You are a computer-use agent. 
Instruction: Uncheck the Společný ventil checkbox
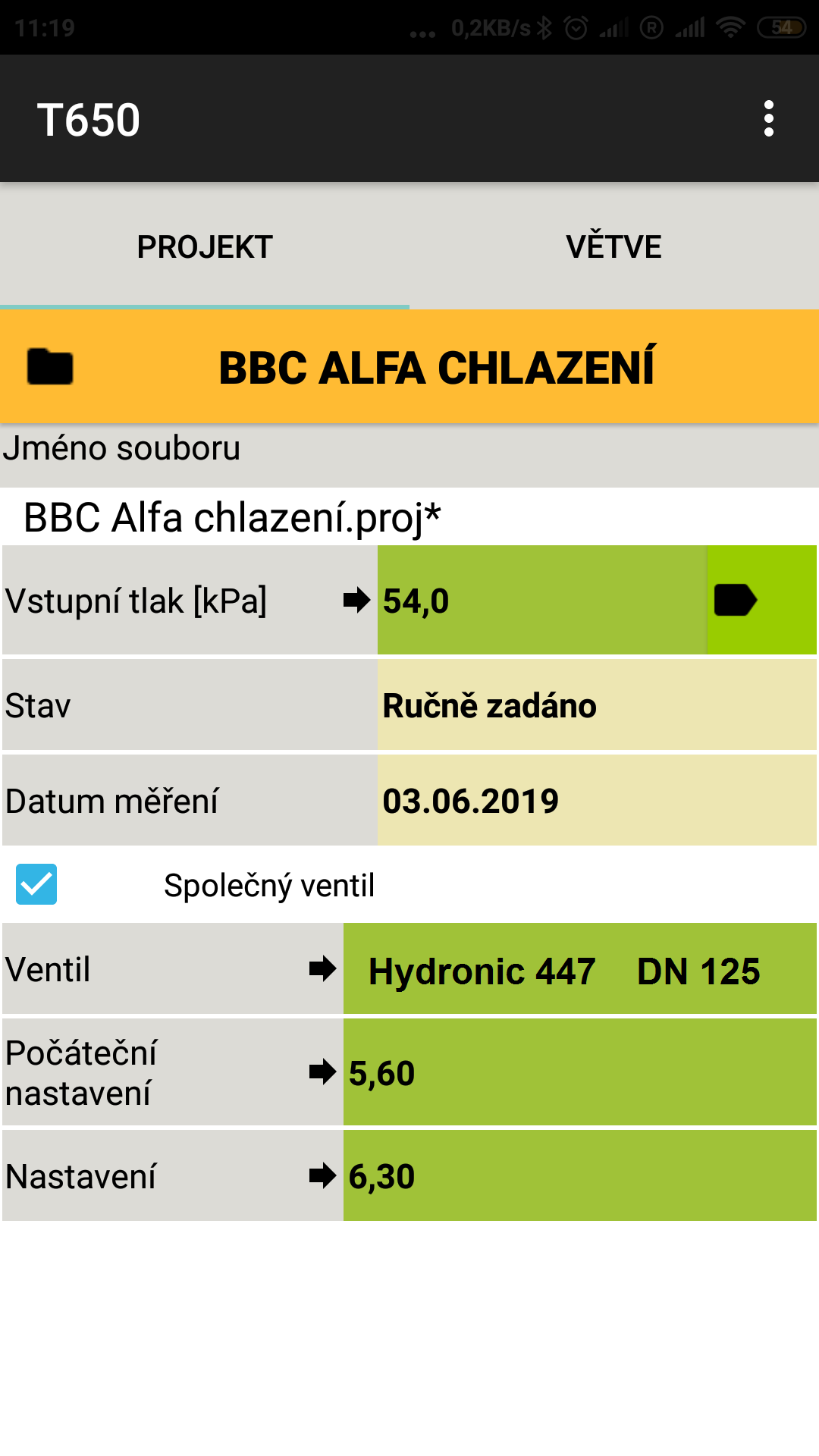(36, 884)
